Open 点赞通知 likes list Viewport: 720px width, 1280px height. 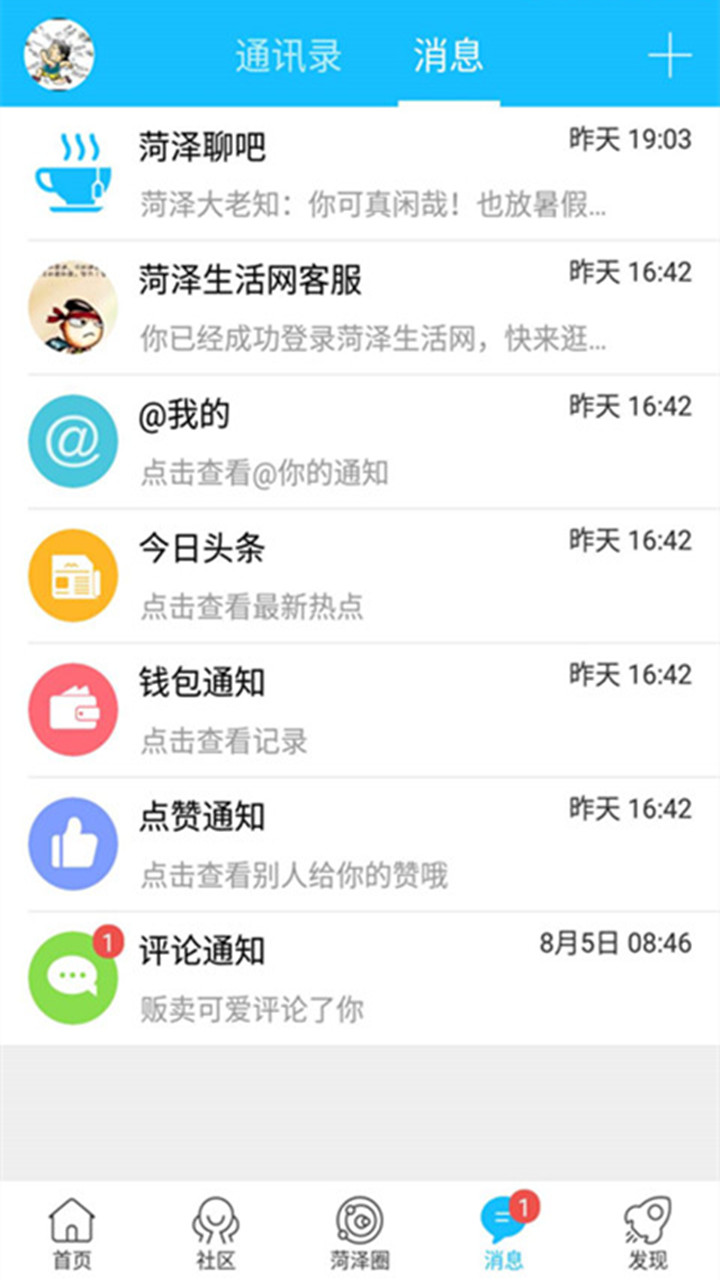coord(360,843)
